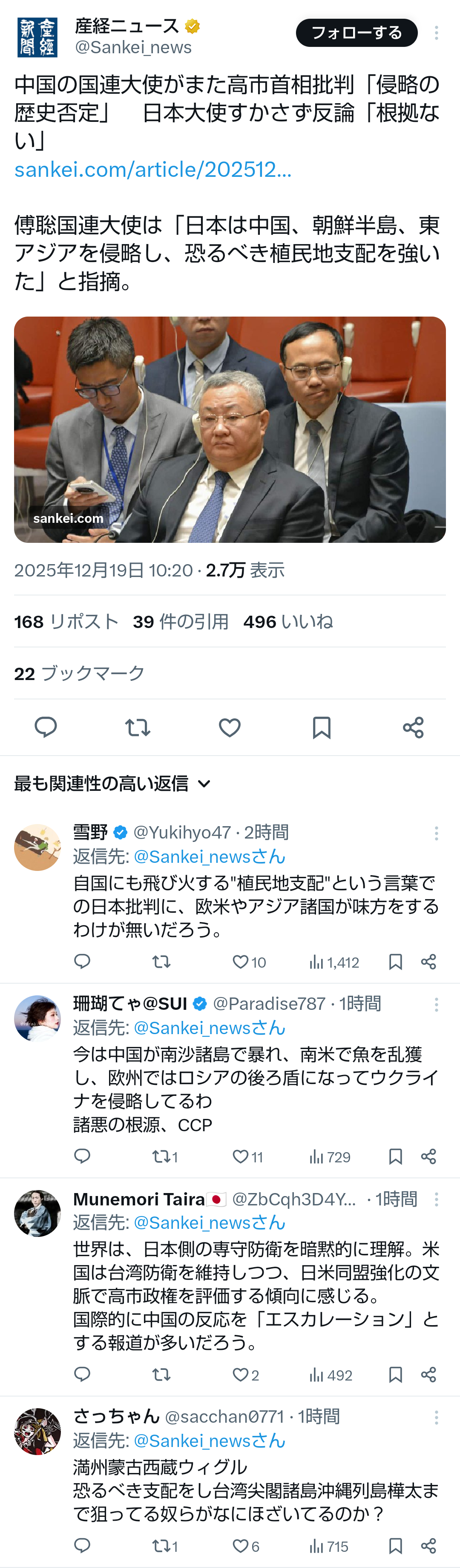Repost the 産経ニュース post
This screenshot has width=460, height=1568.
(138, 727)
